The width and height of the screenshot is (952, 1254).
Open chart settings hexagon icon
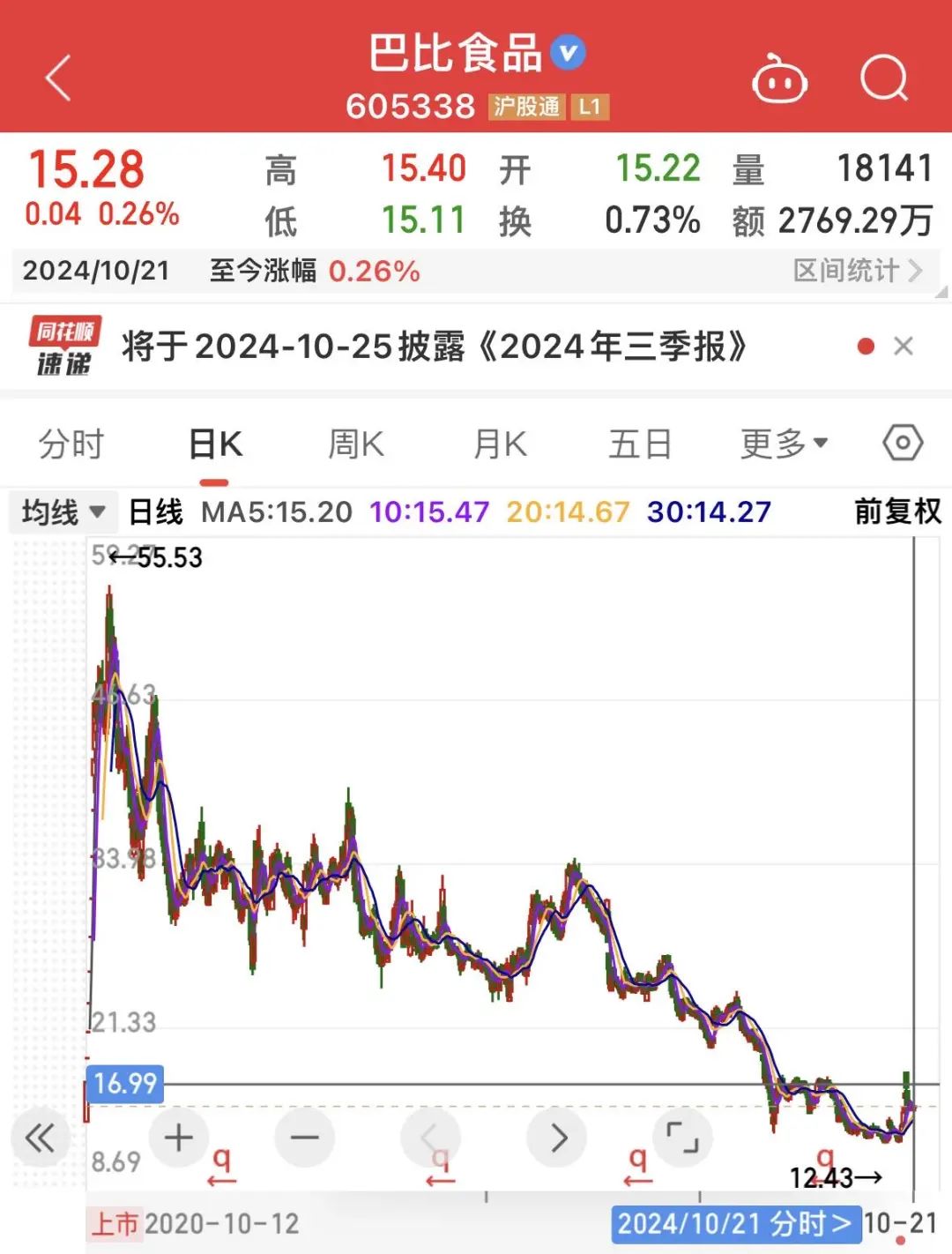[903, 443]
